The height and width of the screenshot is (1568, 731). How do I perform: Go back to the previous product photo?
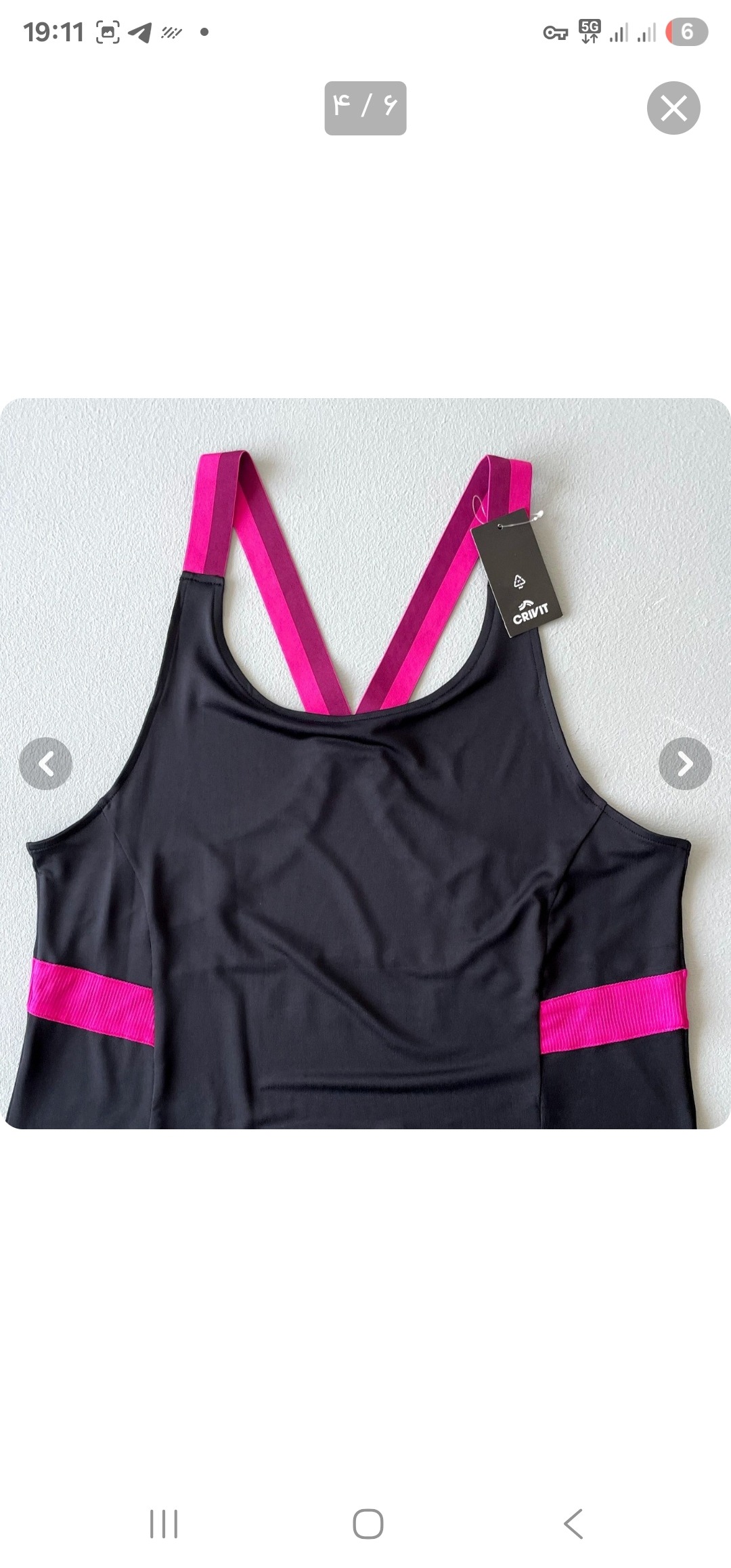pyautogui.click(x=45, y=764)
